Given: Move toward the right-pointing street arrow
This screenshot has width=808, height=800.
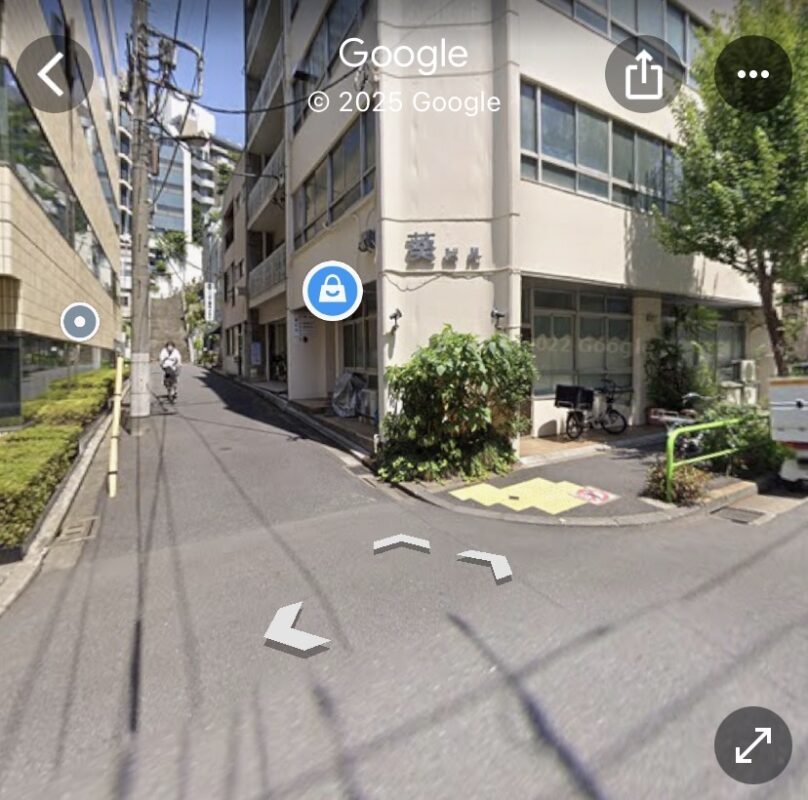Looking at the screenshot, I should 487,565.
